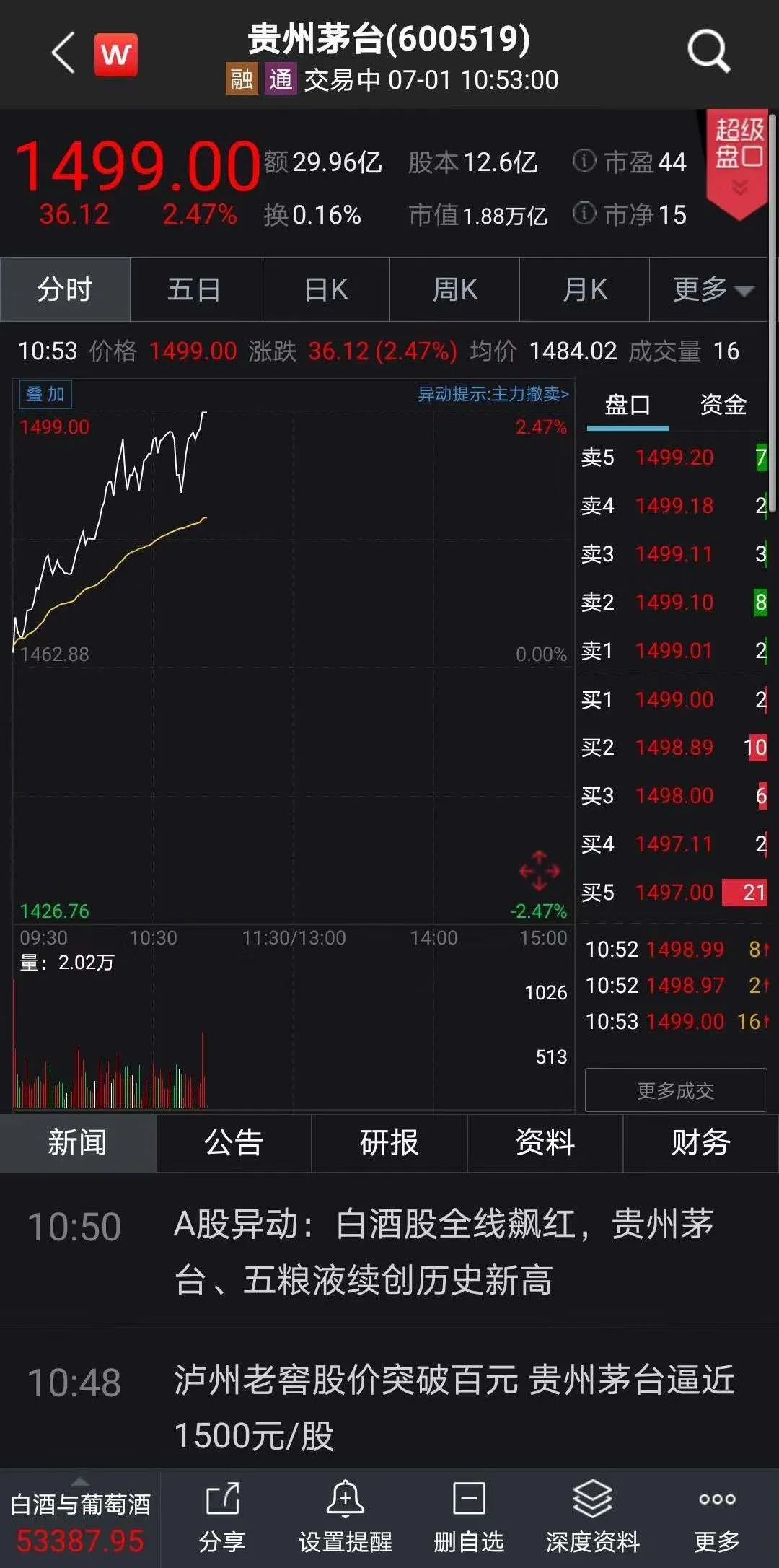Open the 更多 chart period dropdown
The height and width of the screenshot is (1568, 779).
coord(712,290)
